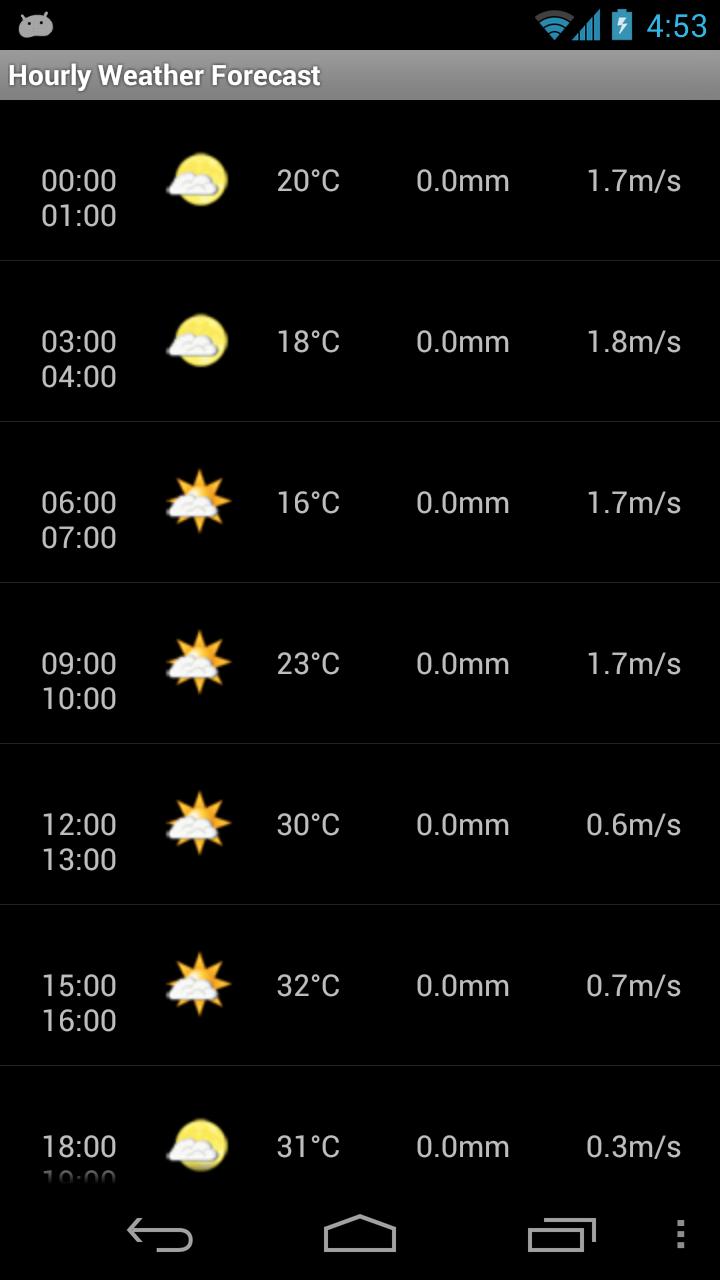Select the 15:00 to 16:00 forecast row
The image size is (720, 1280).
coord(360,986)
